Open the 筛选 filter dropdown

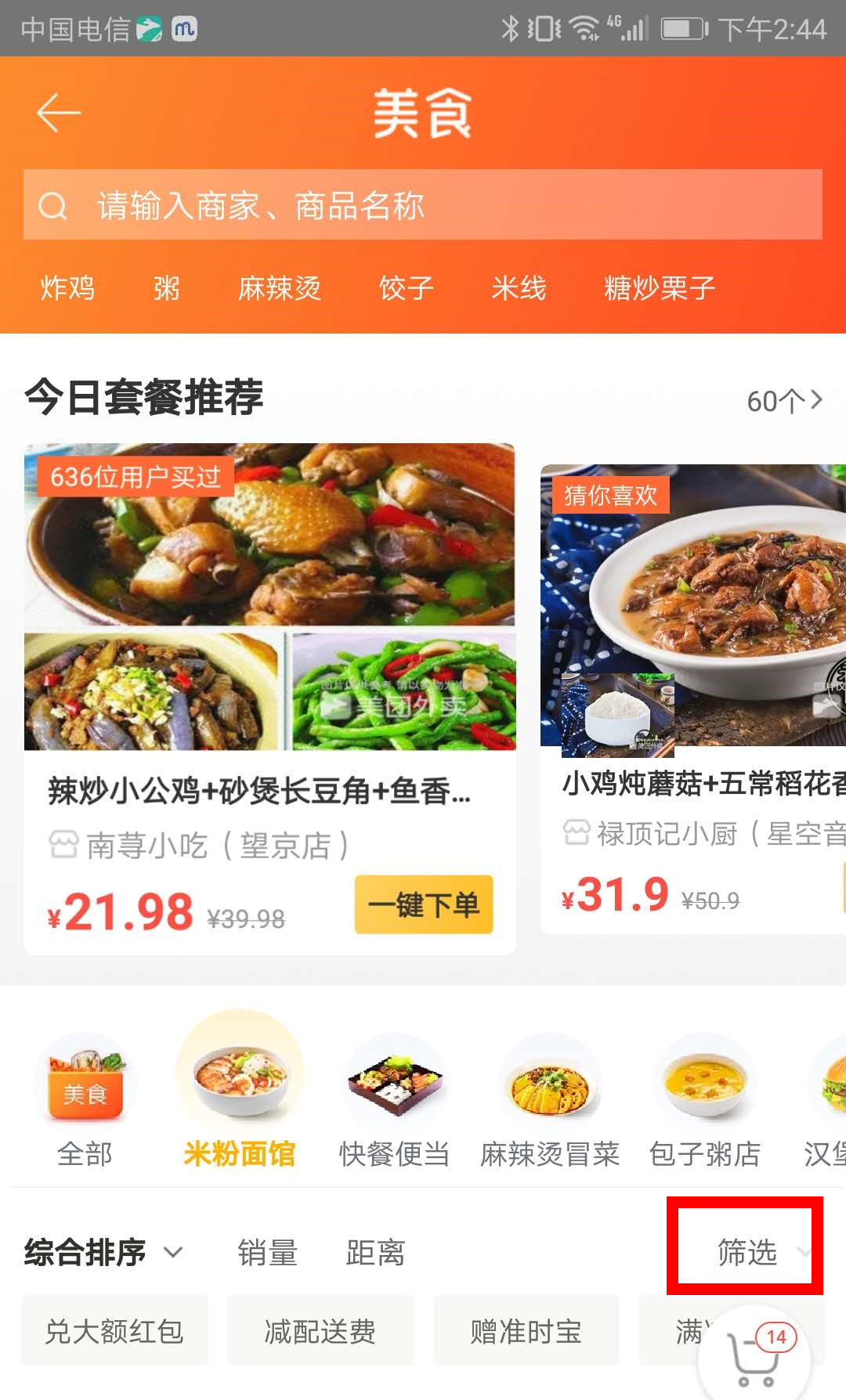[x=743, y=1251]
